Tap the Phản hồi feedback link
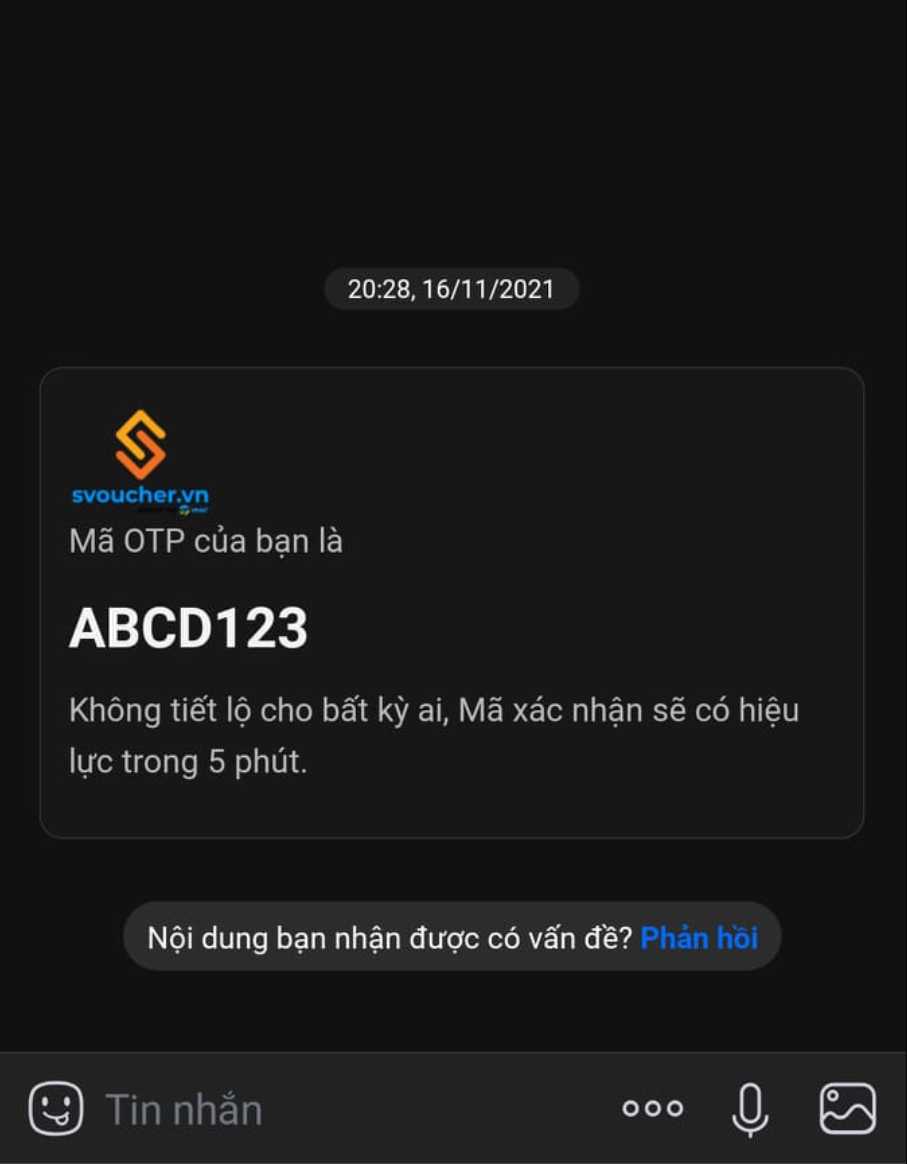 (x=698, y=938)
